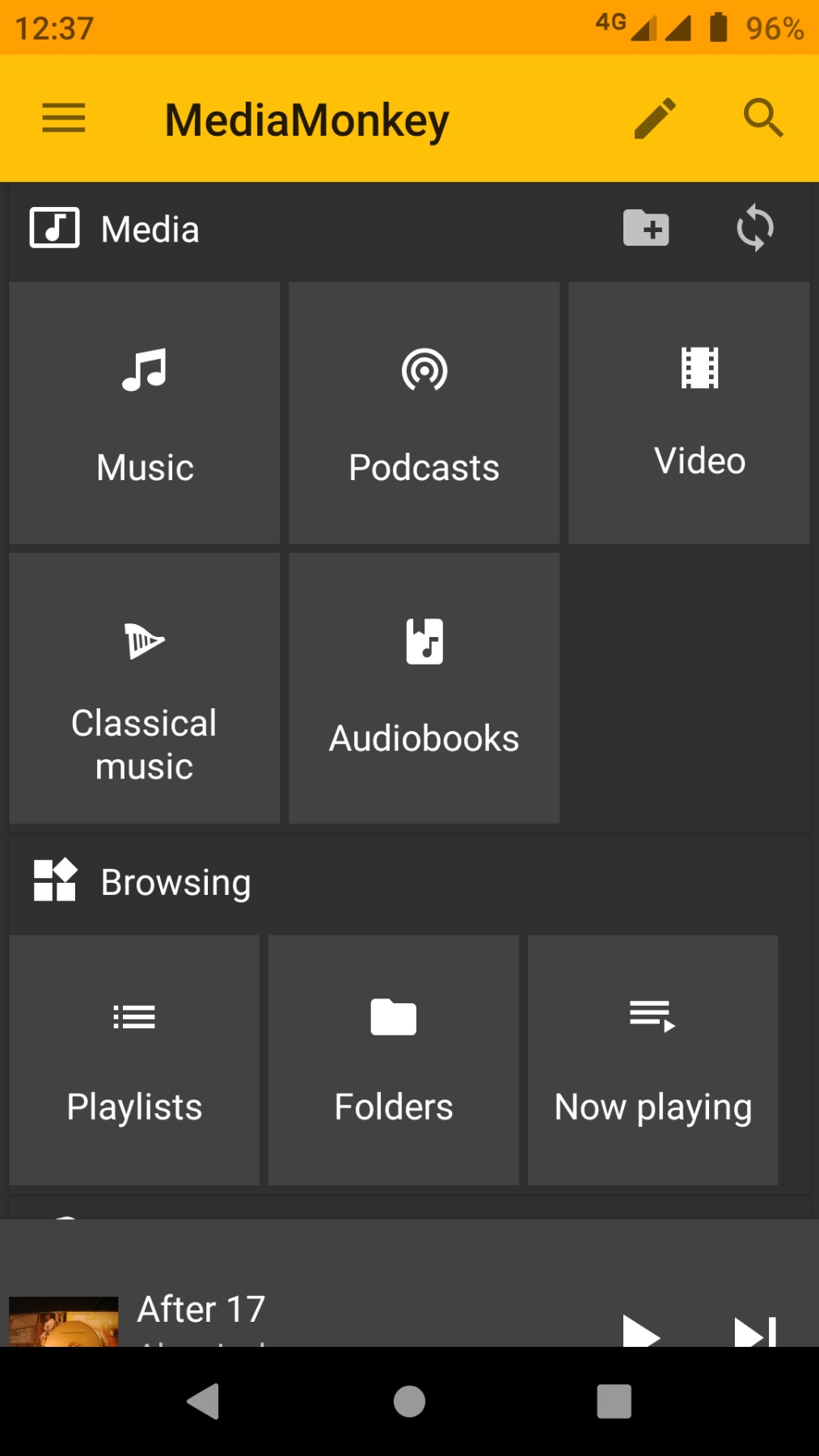
Task: Add a folder to the Media library
Action: pos(646,228)
